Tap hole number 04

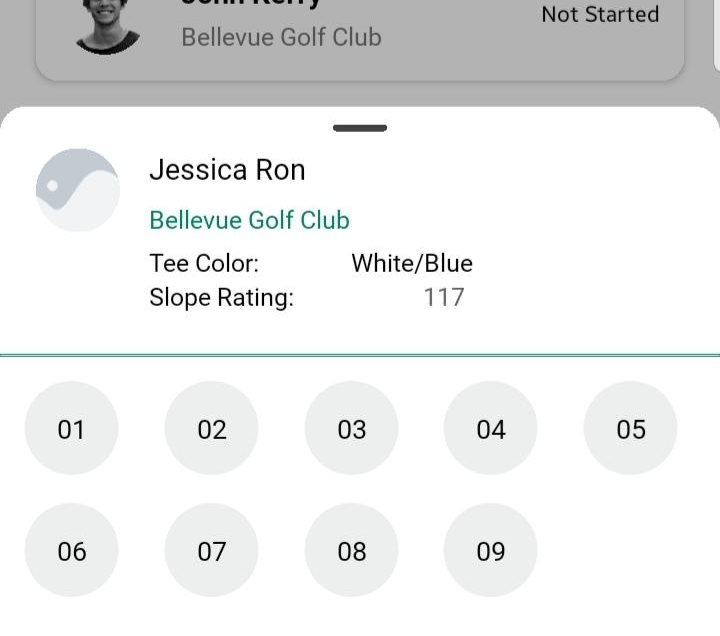490,429
